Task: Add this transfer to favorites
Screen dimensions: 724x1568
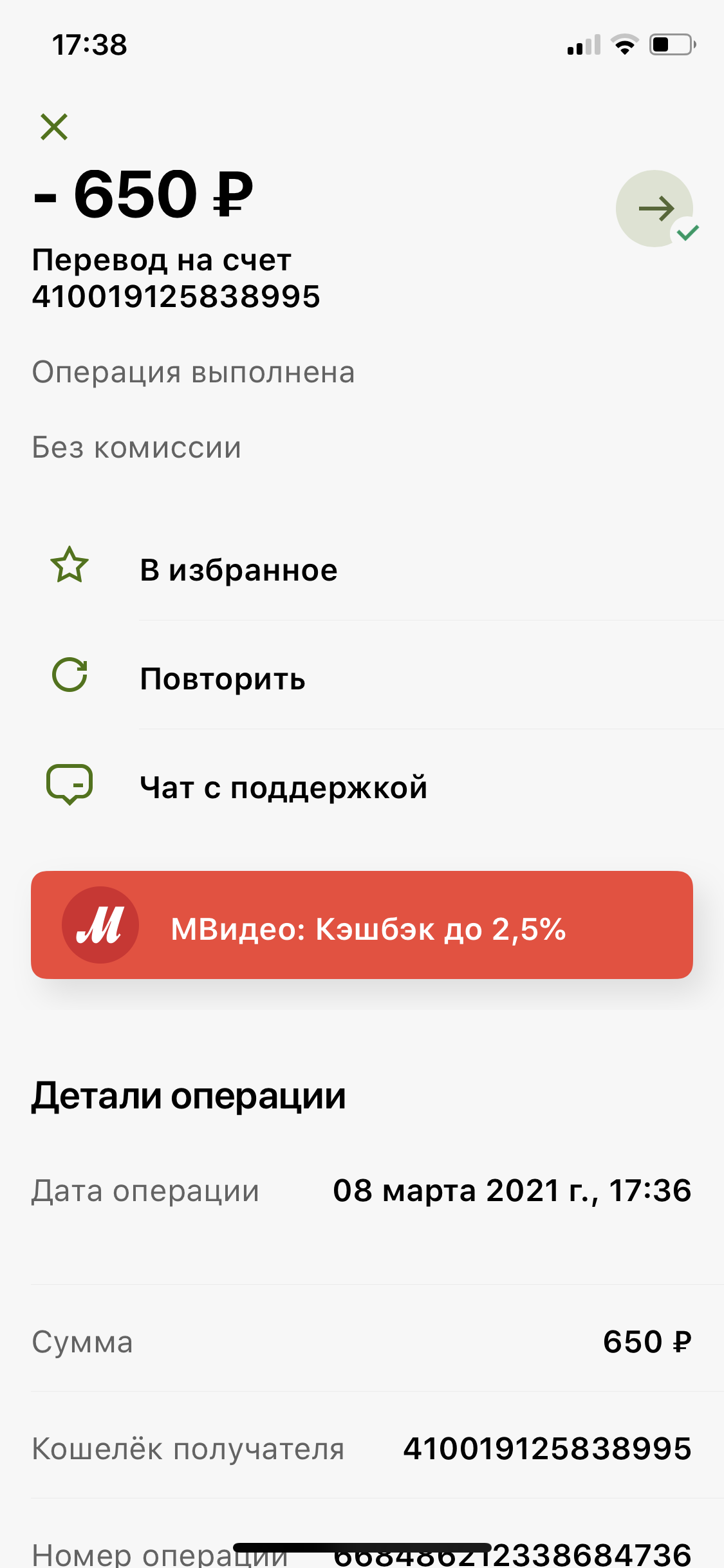Action: [362, 569]
